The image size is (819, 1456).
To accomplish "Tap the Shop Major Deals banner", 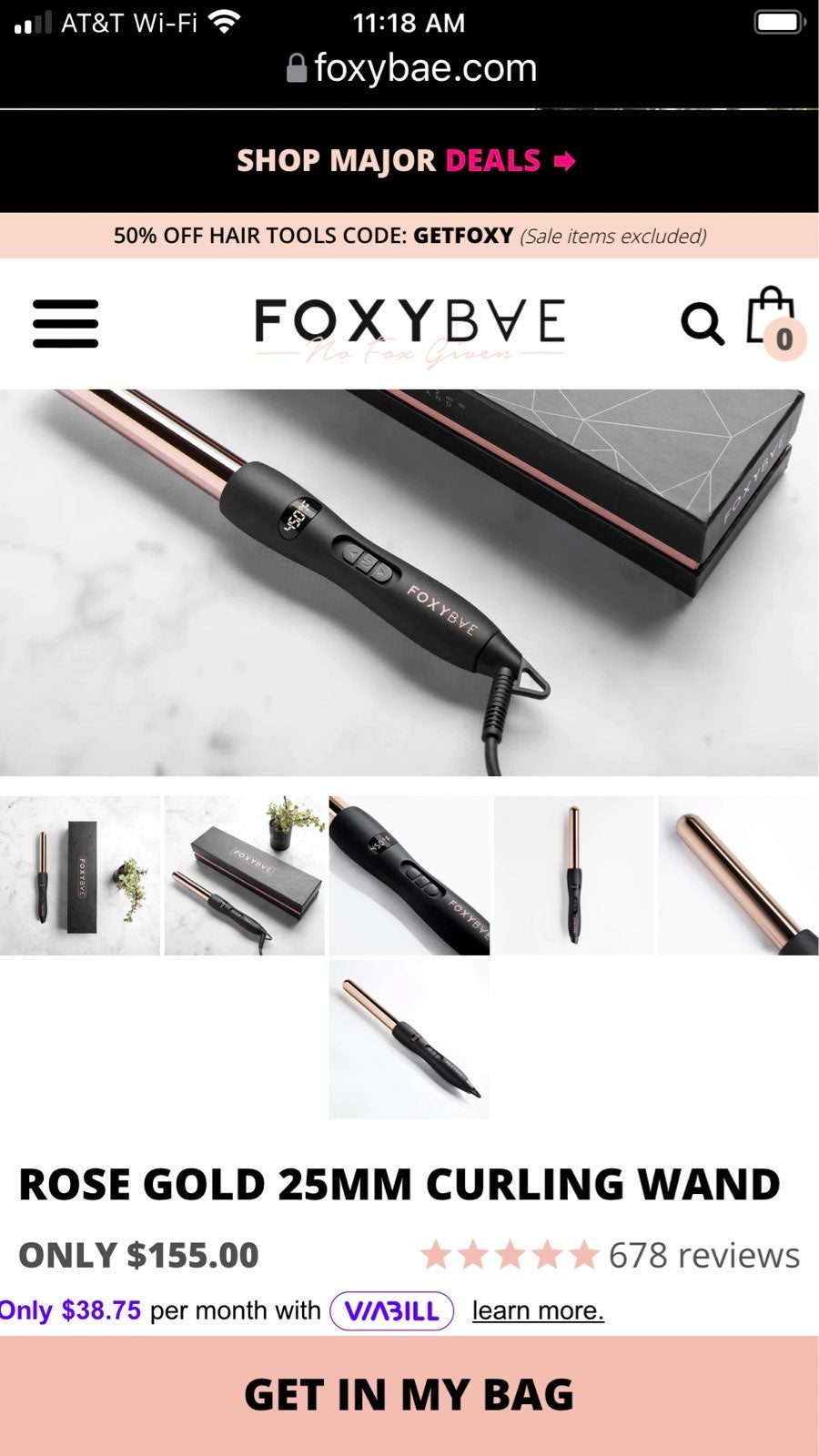I will [x=407, y=161].
